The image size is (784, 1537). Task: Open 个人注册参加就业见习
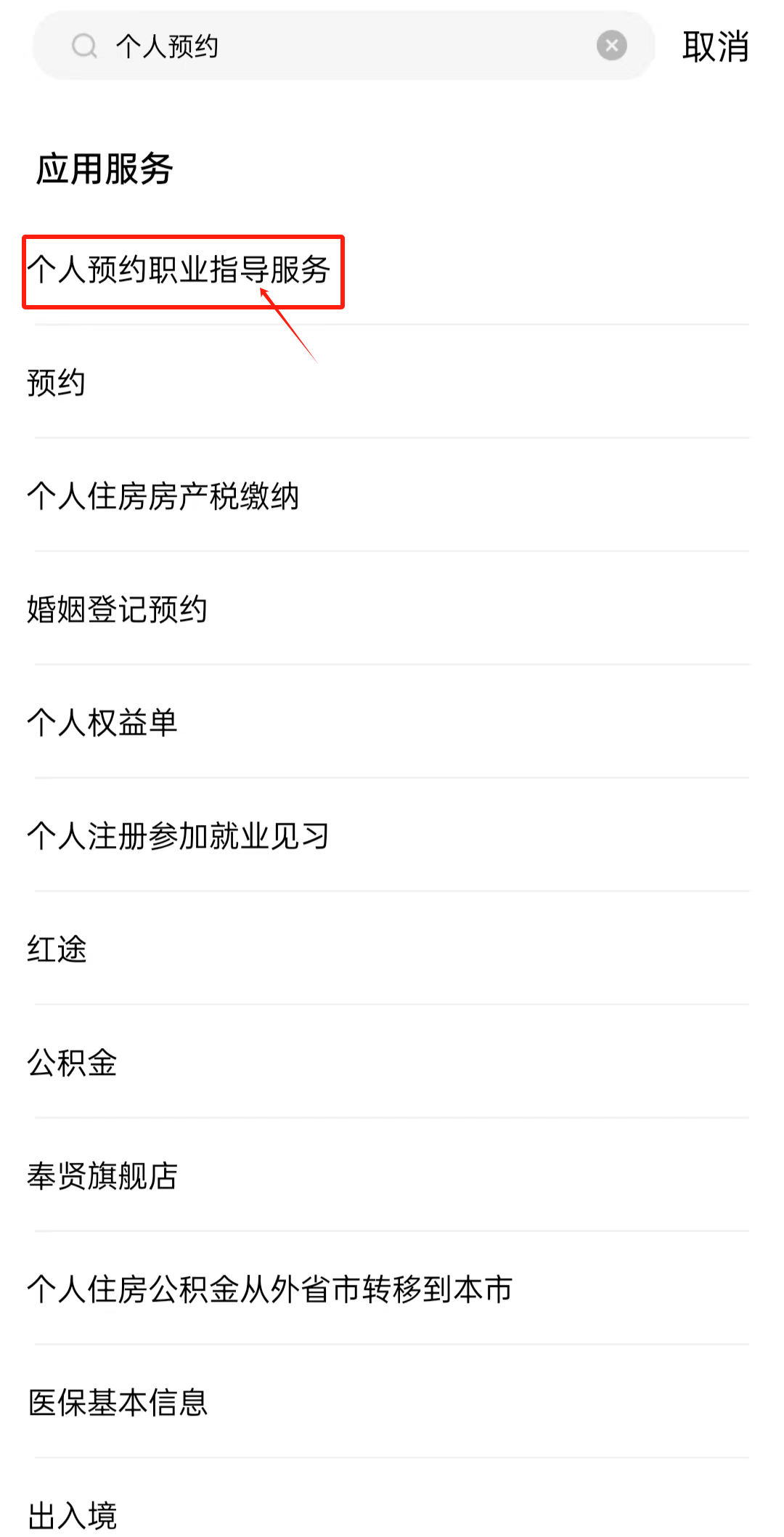click(179, 836)
